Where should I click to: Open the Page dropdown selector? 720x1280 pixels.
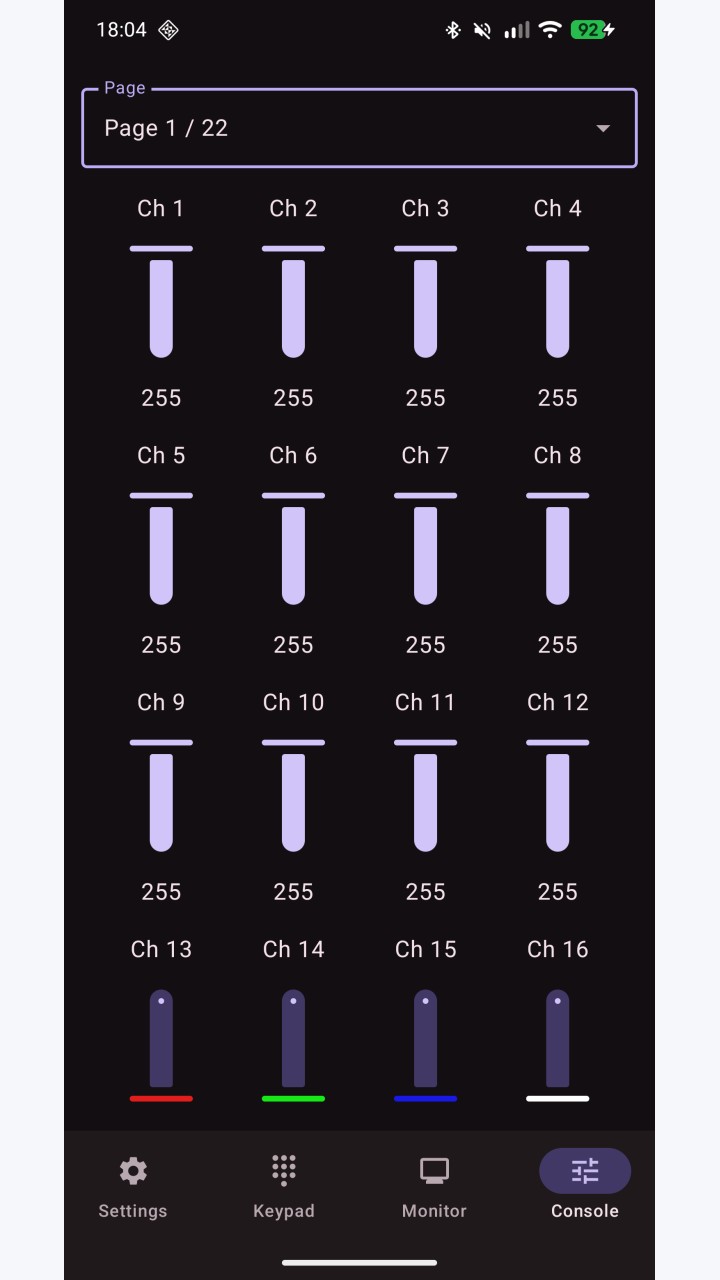[359, 128]
